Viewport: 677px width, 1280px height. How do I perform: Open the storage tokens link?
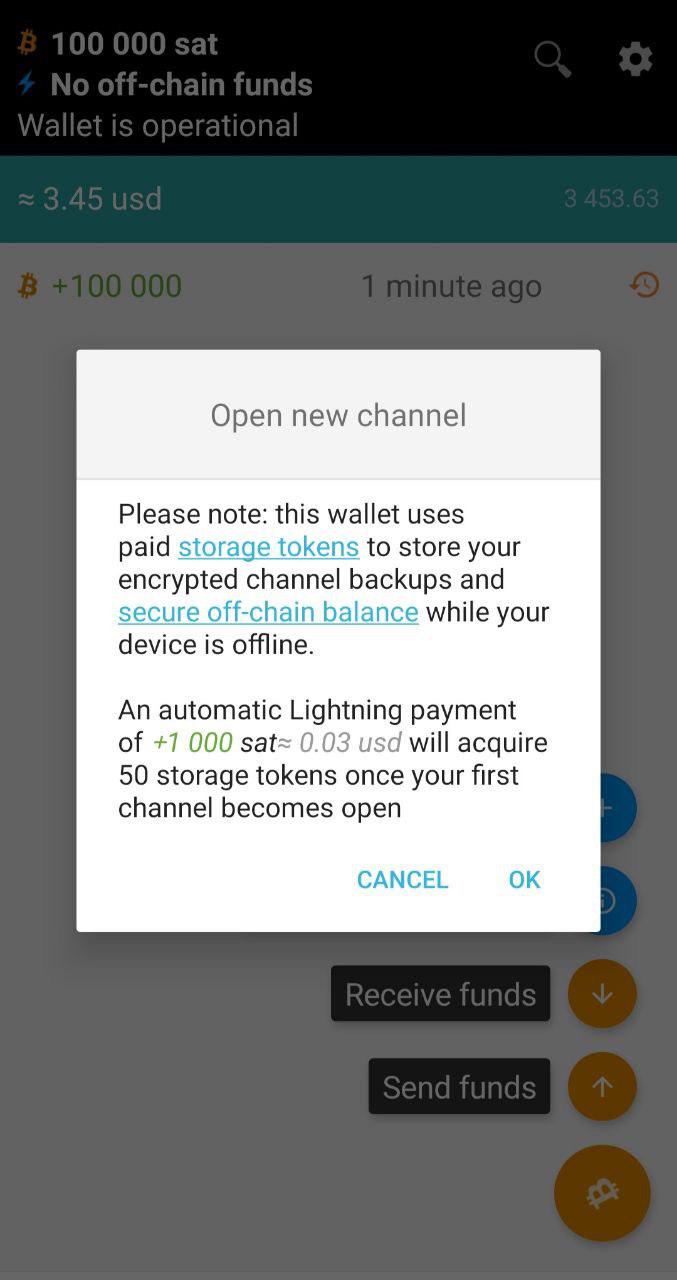point(268,546)
